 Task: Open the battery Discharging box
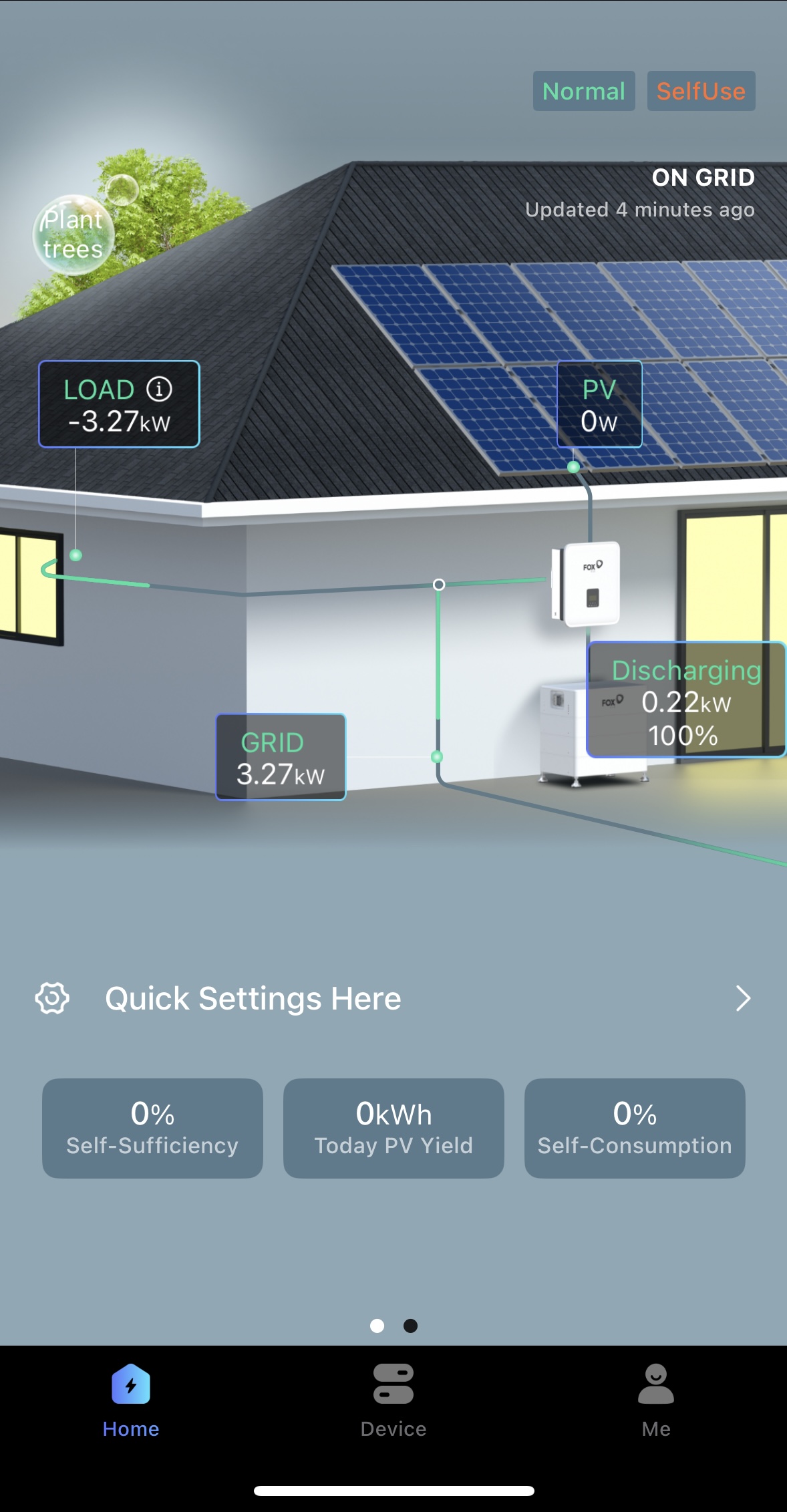tap(685, 700)
